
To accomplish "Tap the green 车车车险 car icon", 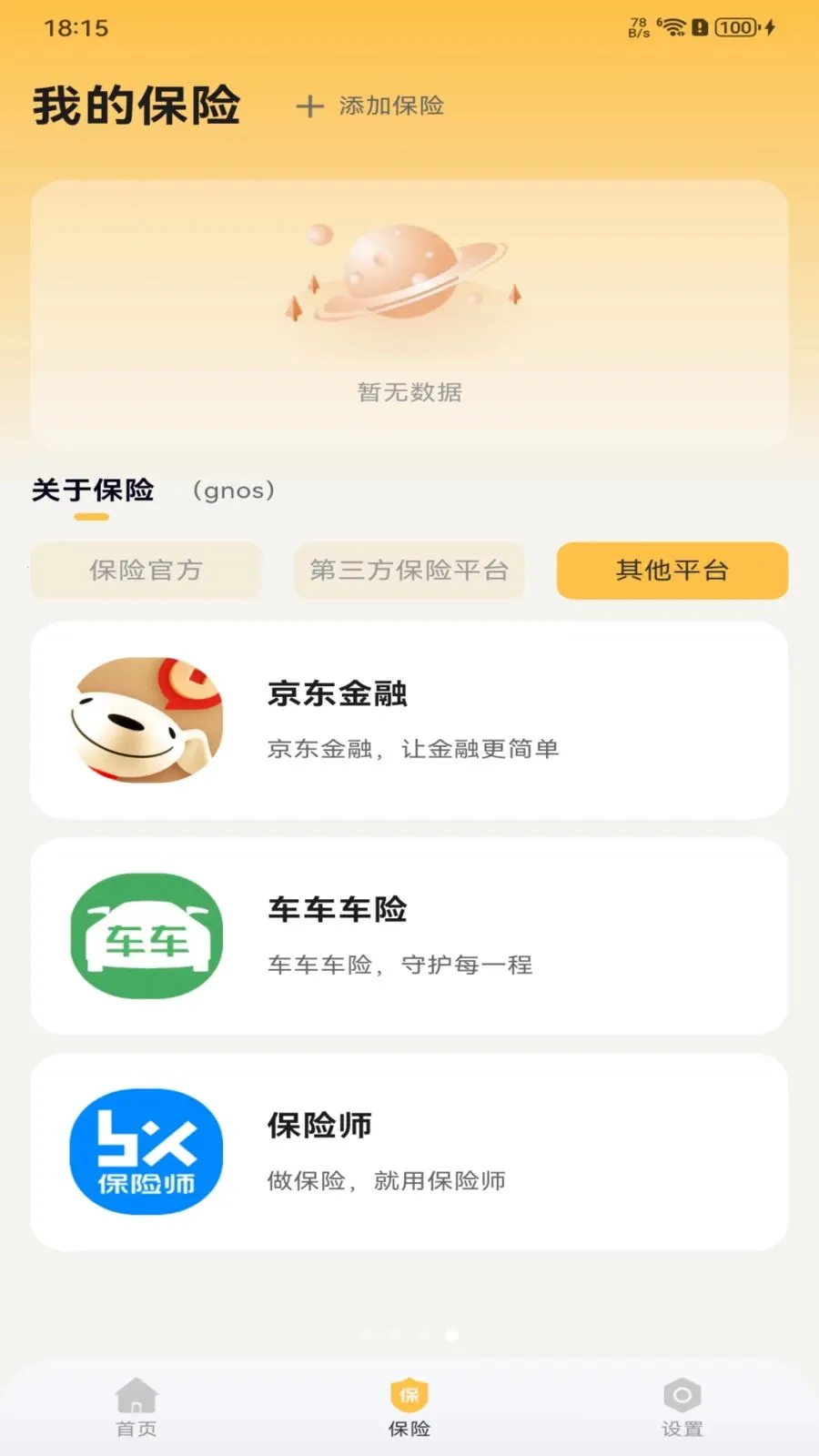I will pyautogui.click(x=145, y=935).
